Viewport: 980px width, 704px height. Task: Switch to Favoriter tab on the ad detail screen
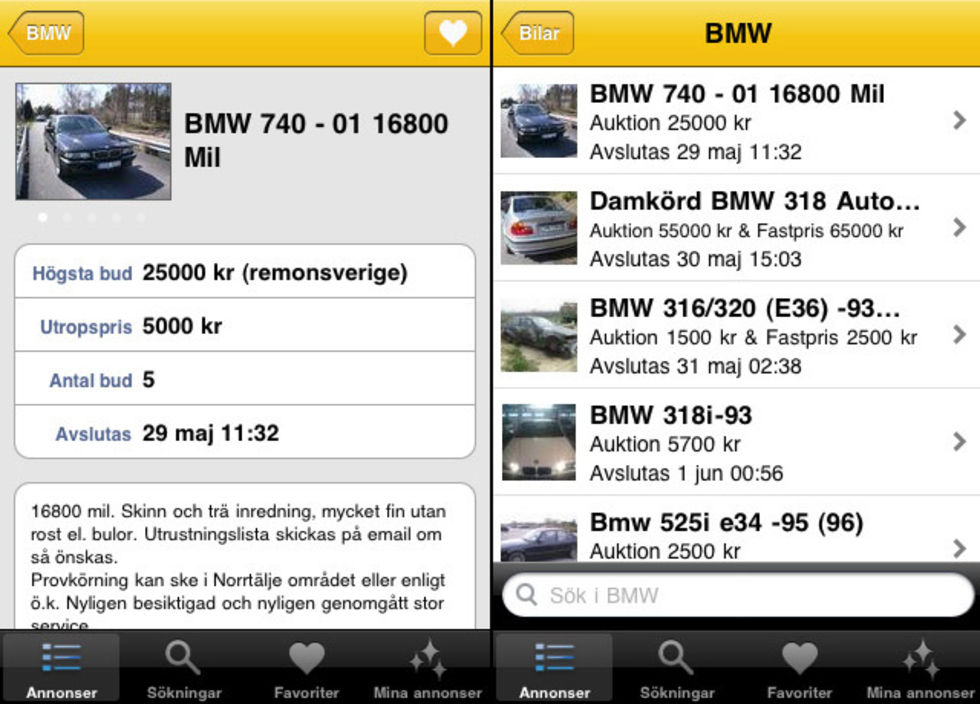[x=306, y=669]
